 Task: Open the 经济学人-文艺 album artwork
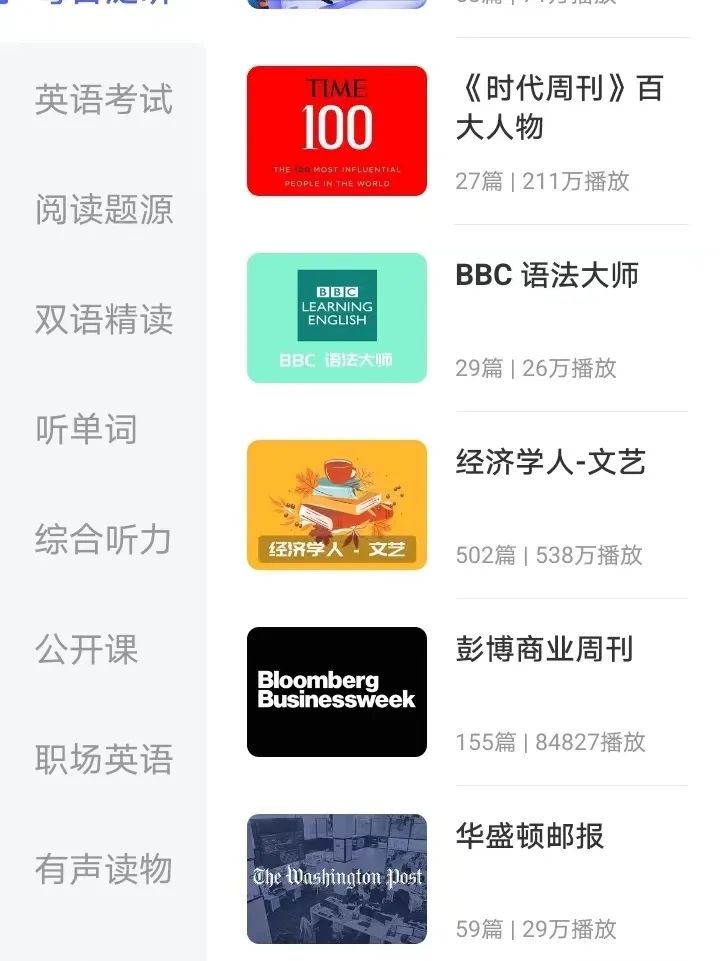(x=336, y=503)
